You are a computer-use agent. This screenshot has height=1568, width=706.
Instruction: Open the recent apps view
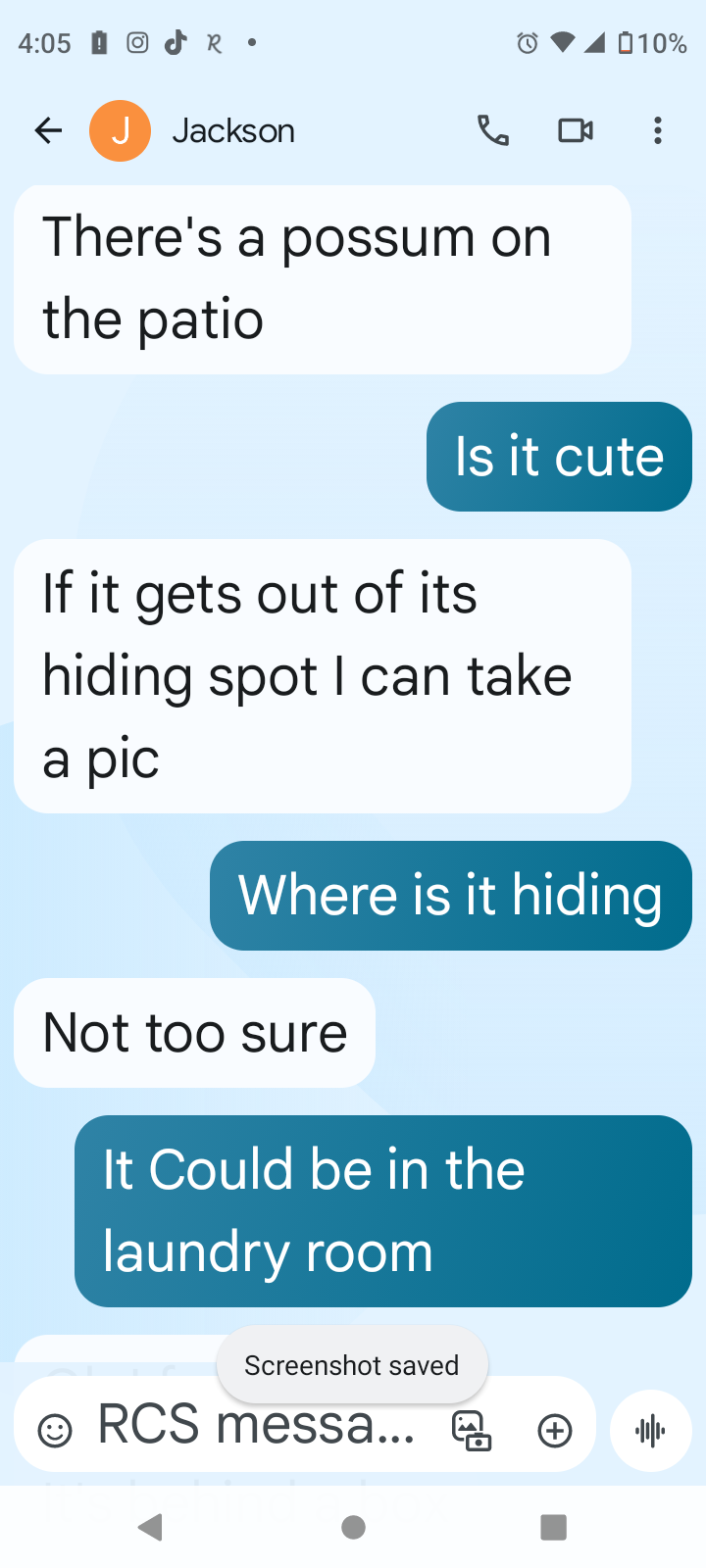click(x=554, y=1527)
